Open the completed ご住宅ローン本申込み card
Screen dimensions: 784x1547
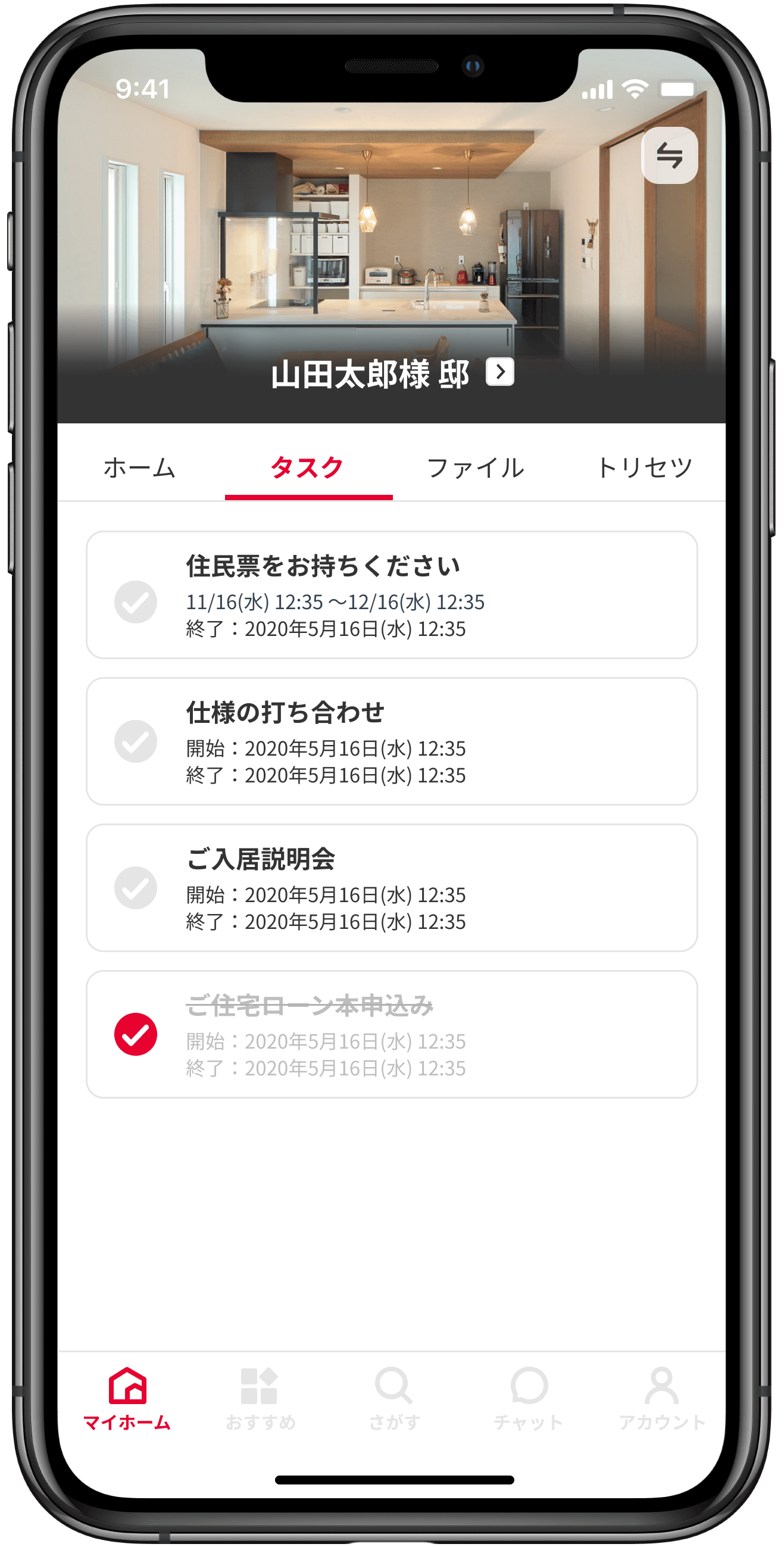tap(420, 1034)
